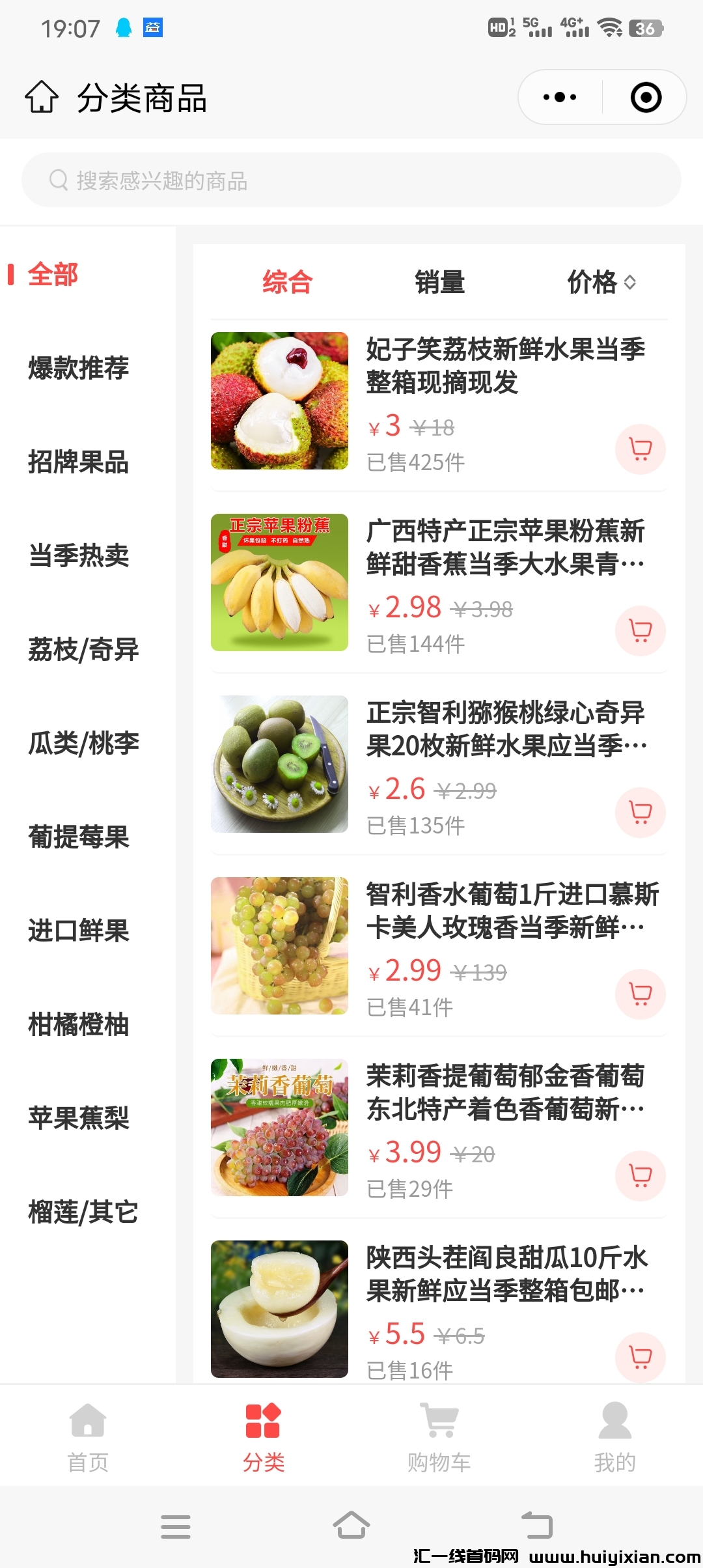703x1568 pixels.
Task: Switch to the 销量 sales sorting tab
Action: (x=439, y=281)
